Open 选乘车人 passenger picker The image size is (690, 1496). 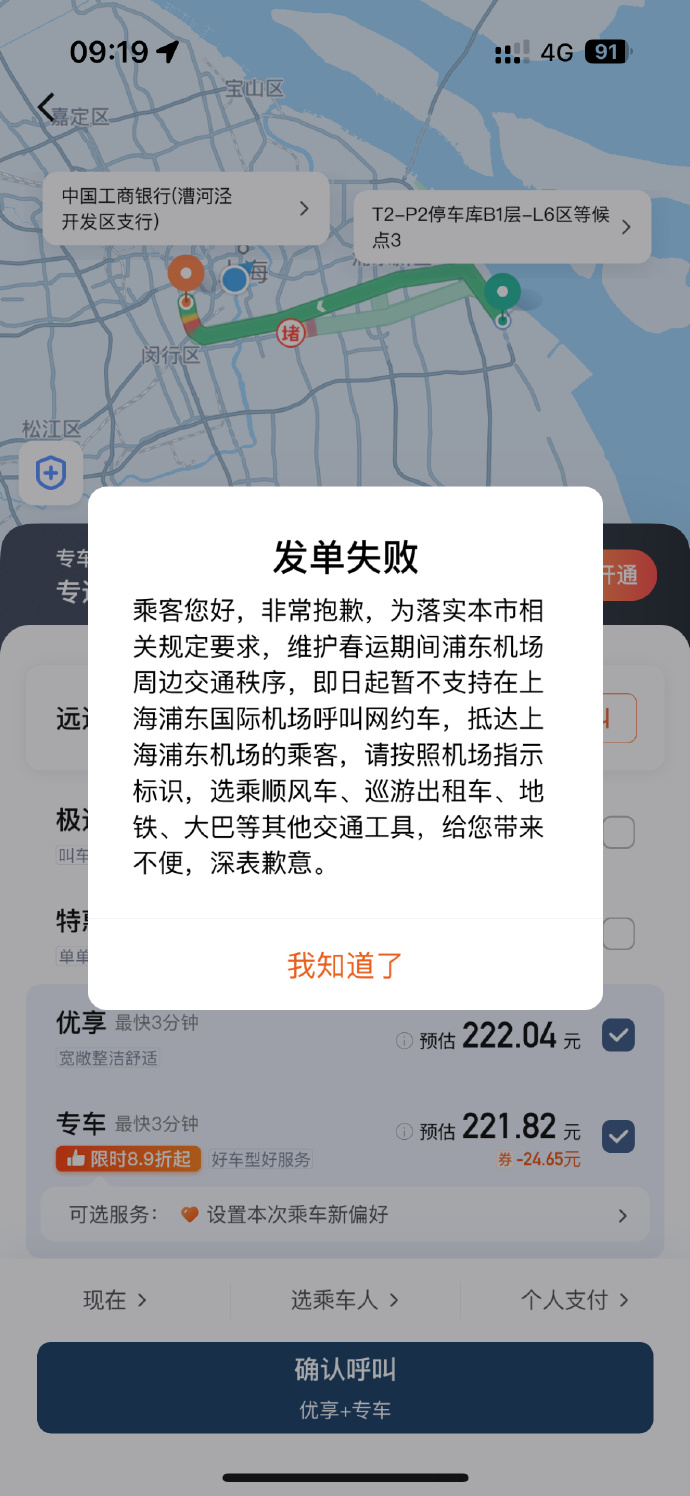pyautogui.click(x=345, y=1300)
